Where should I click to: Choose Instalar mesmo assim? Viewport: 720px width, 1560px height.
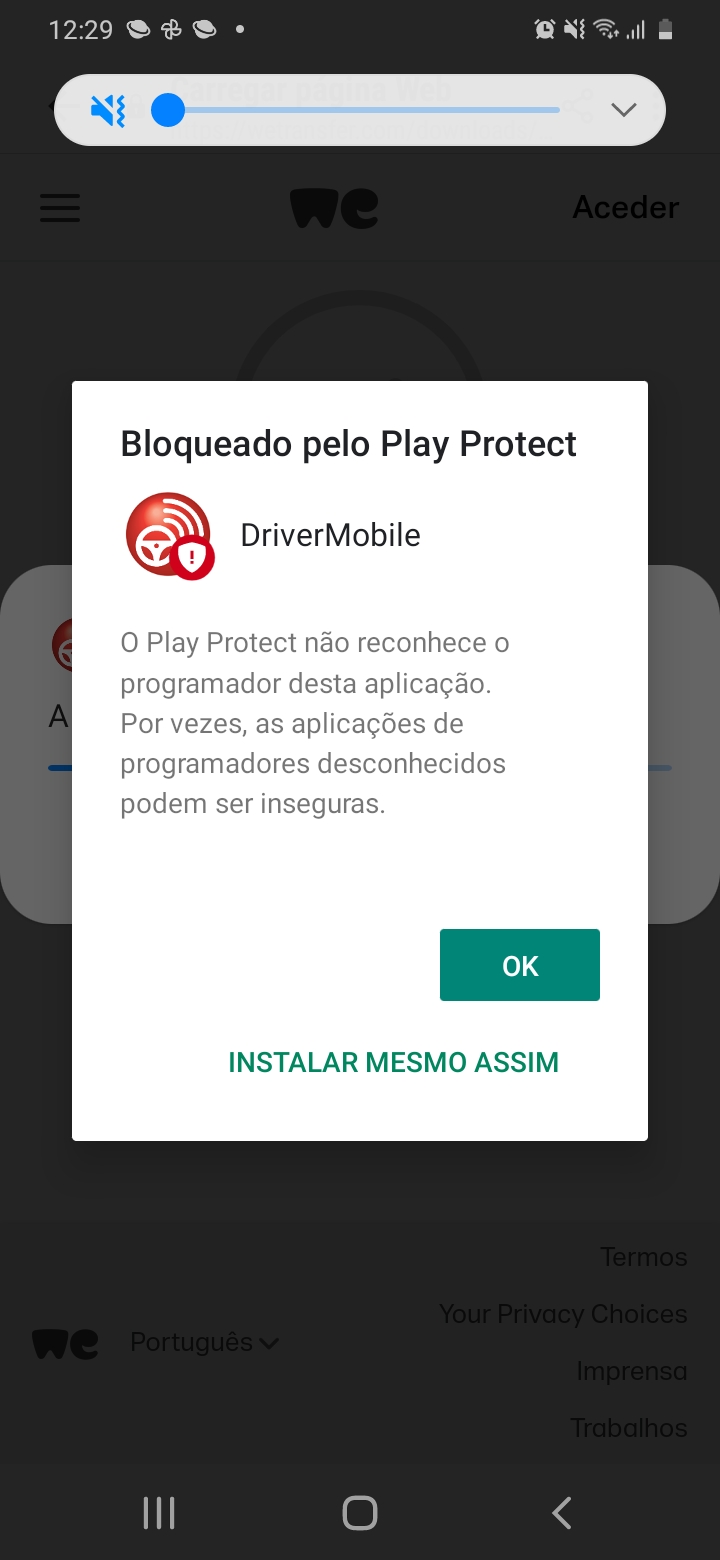(x=393, y=1062)
